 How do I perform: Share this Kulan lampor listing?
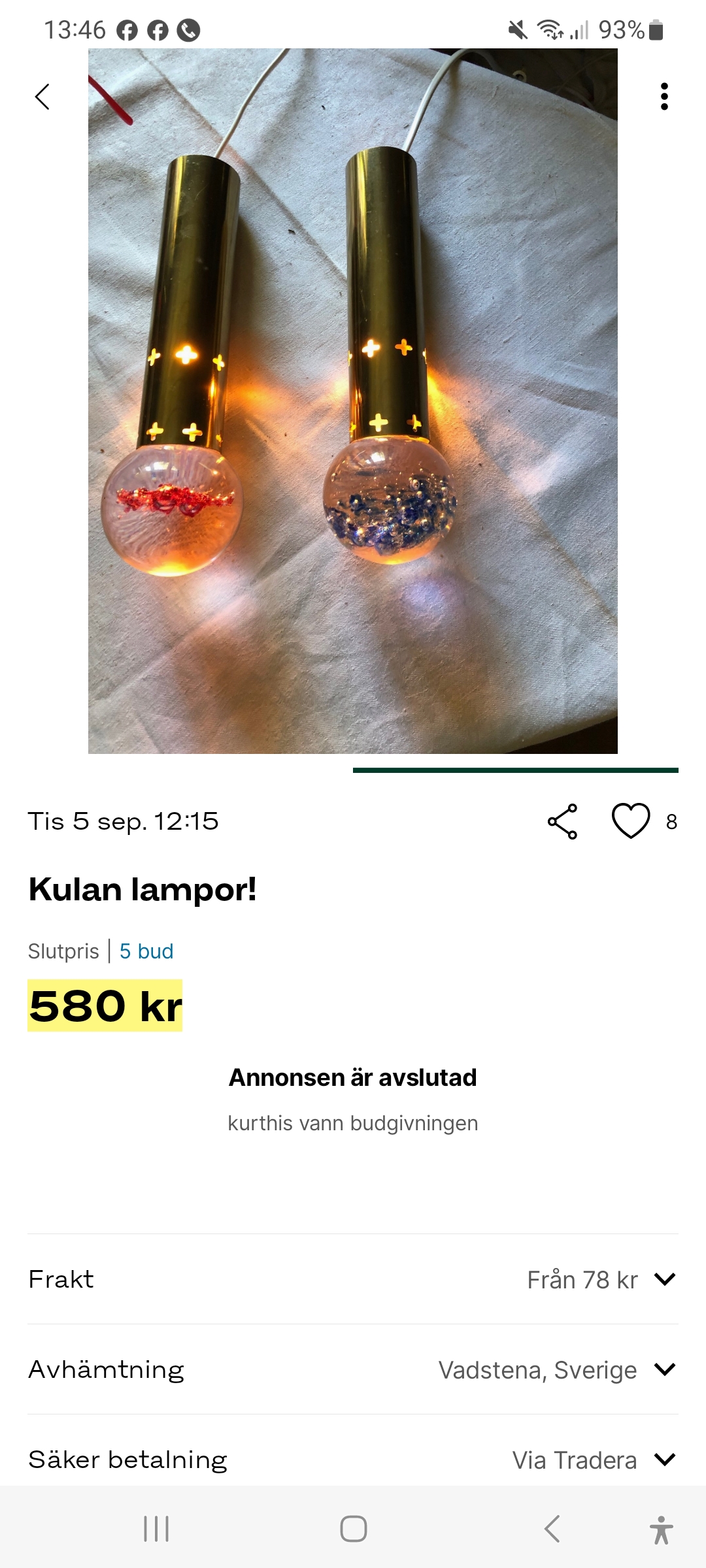pyautogui.click(x=562, y=821)
